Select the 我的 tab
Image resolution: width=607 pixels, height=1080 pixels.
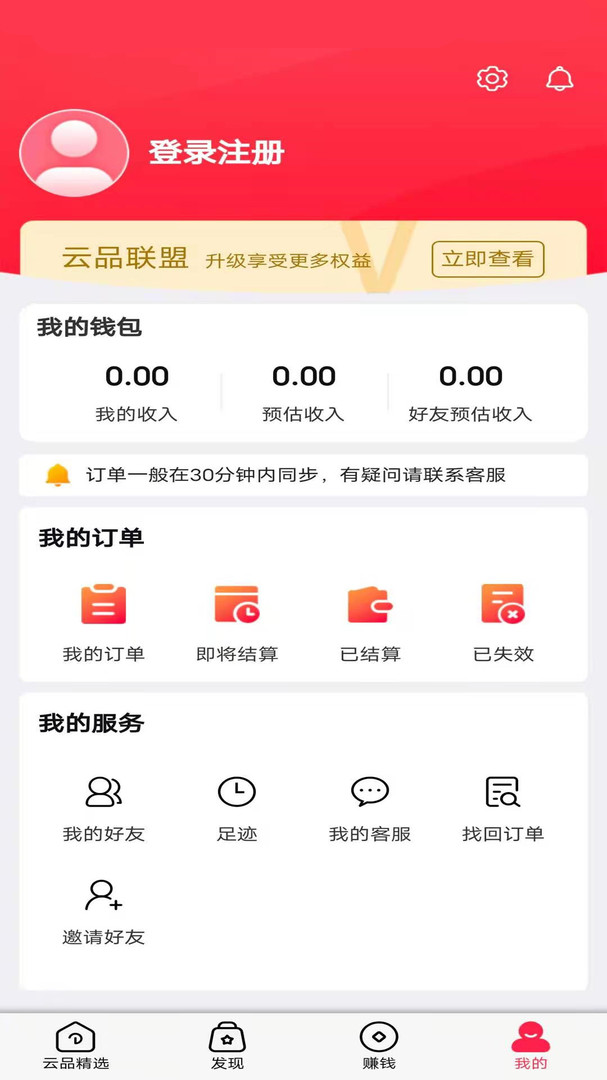coord(530,1046)
